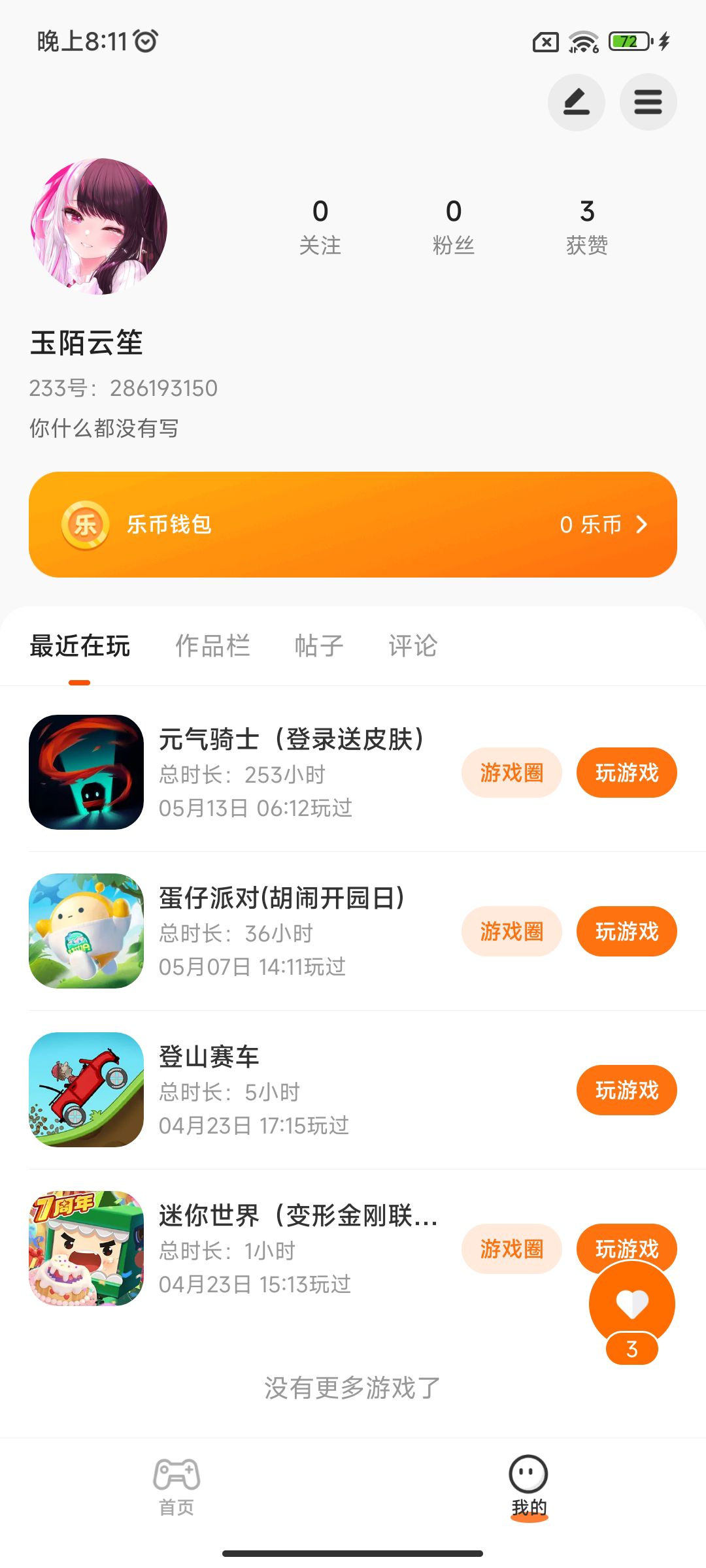Open the profile avatar picture
This screenshot has height=1568, width=706.
[x=99, y=226]
